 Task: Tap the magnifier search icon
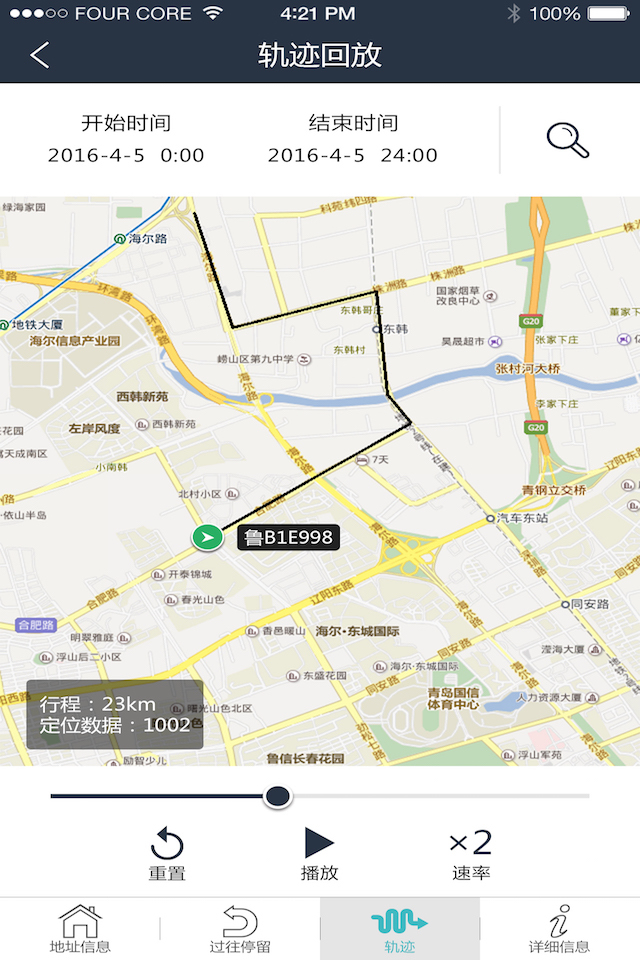click(568, 141)
